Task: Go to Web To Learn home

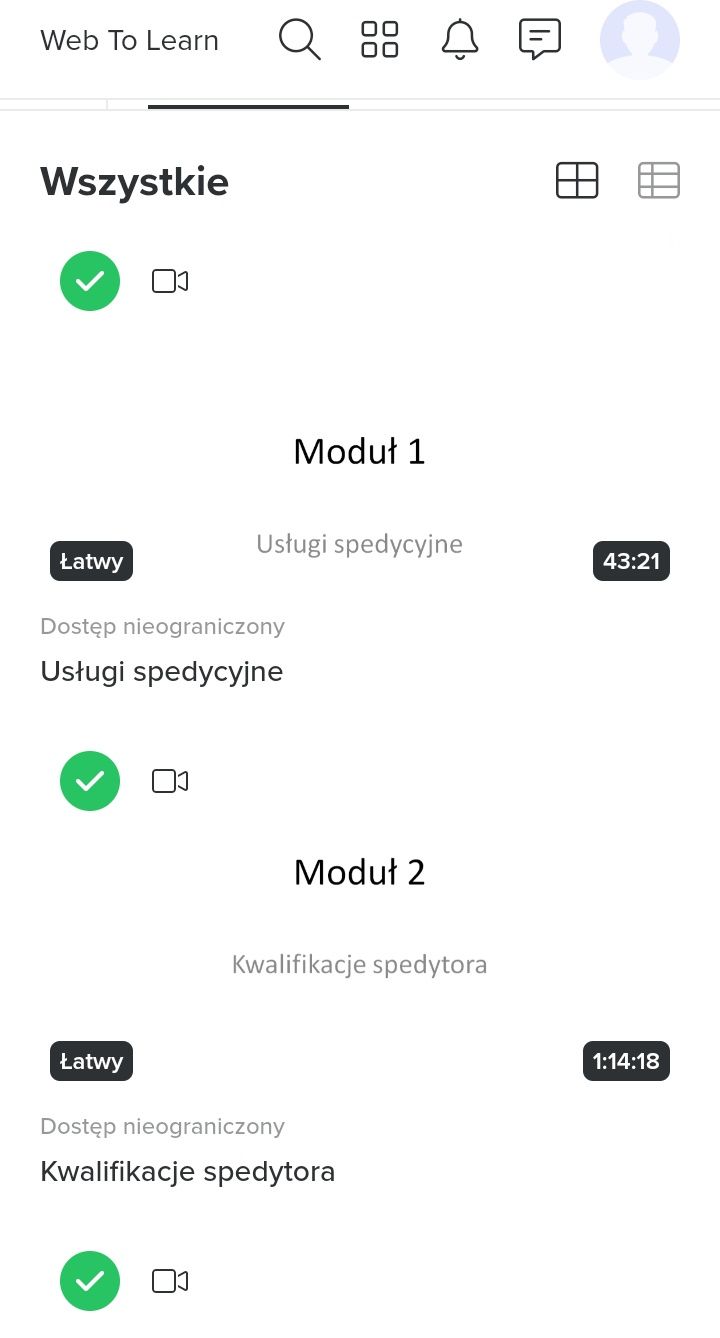Action: click(129, 41)
